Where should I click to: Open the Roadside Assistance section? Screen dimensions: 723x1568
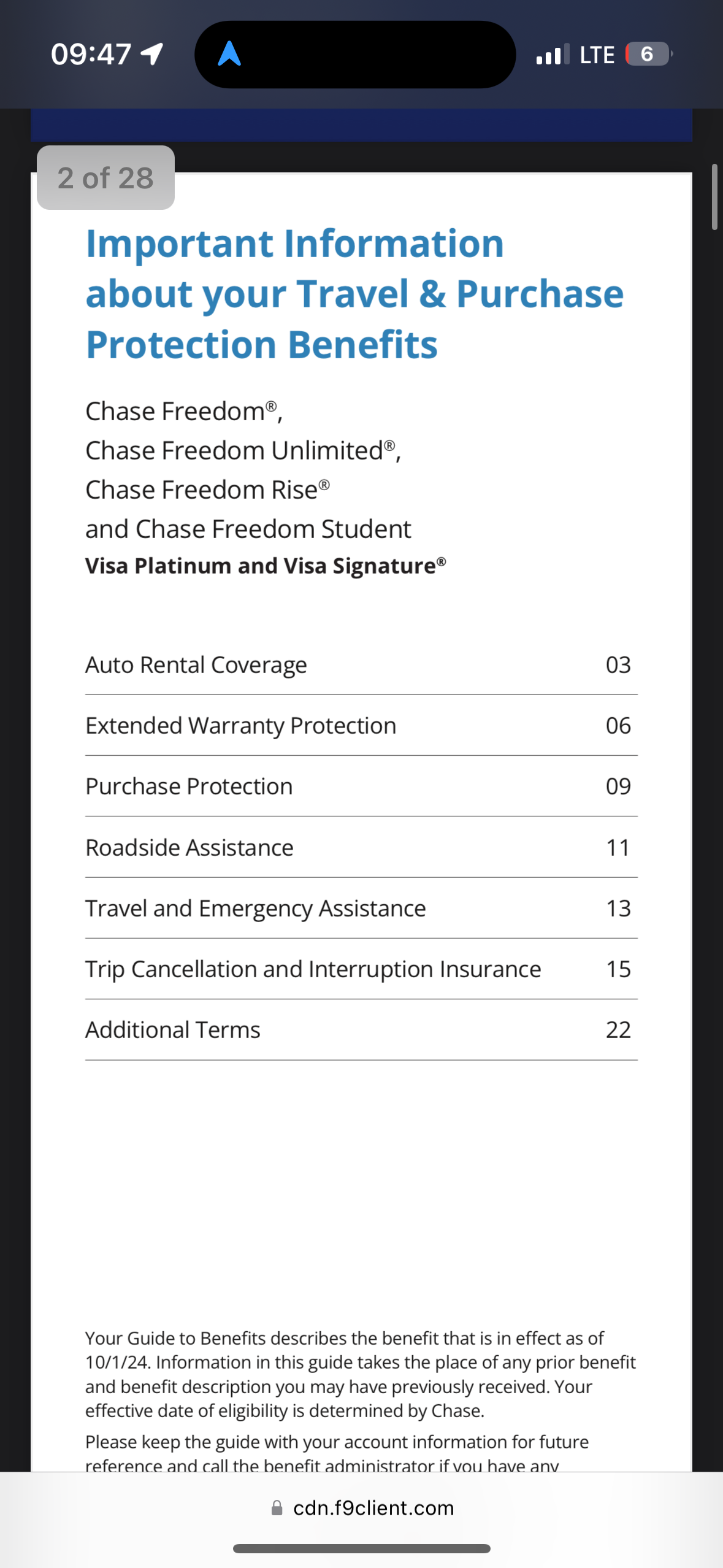(189, 848)
